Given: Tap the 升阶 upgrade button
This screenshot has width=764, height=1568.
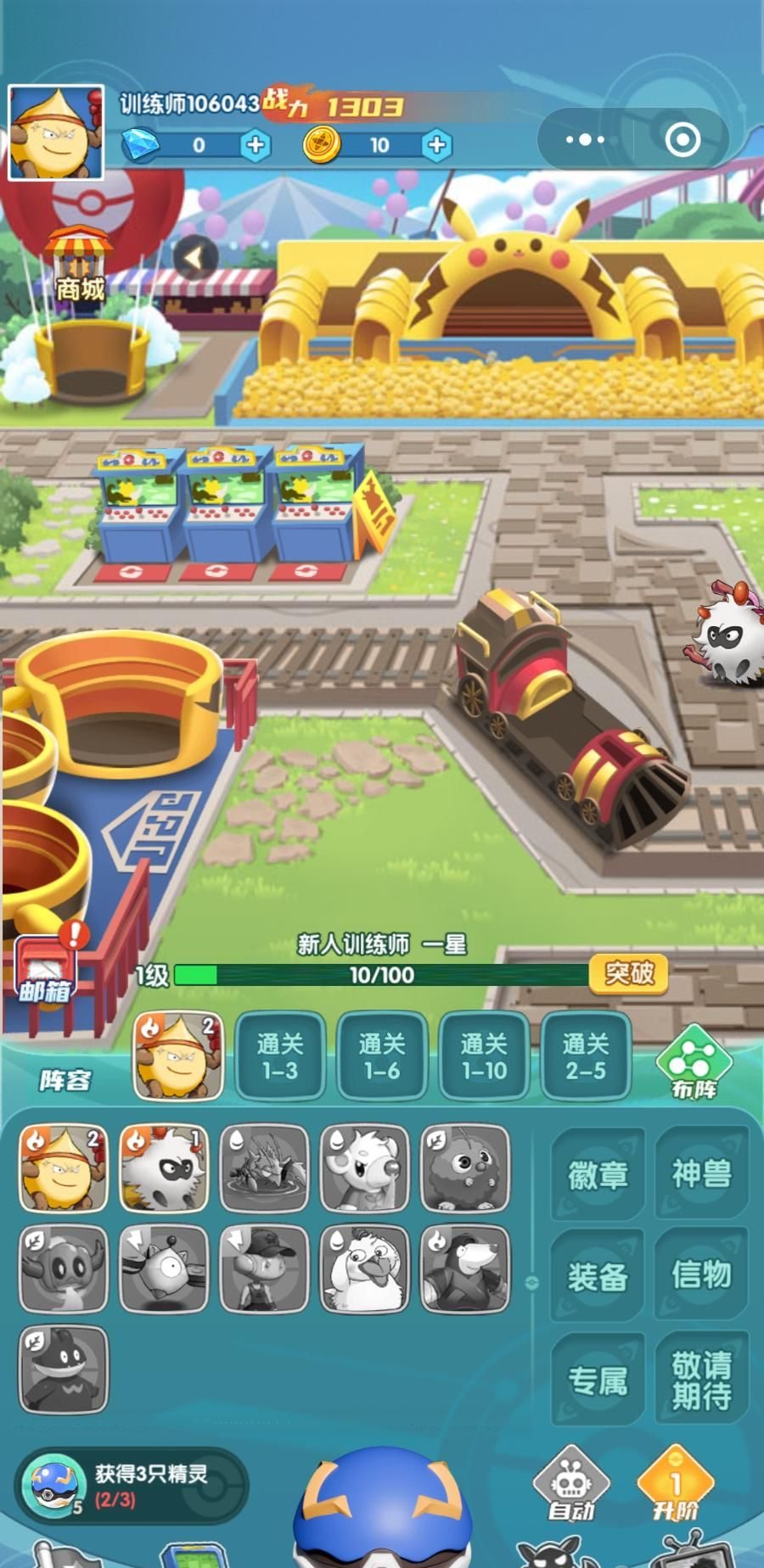Looking at the screenshot, I should pos(676,1487).
